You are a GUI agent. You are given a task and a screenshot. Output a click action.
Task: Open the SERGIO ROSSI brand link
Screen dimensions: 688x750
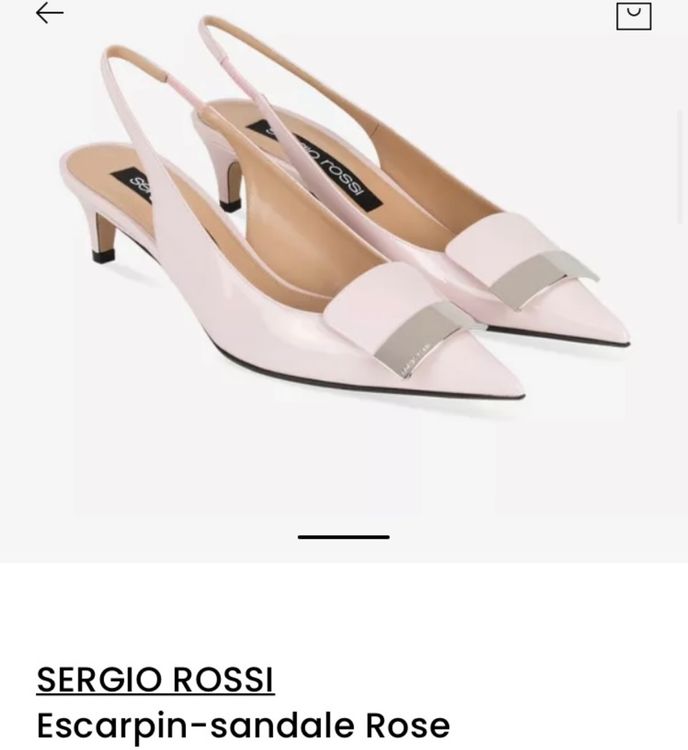pyautogui.click(x=155, y=679)
